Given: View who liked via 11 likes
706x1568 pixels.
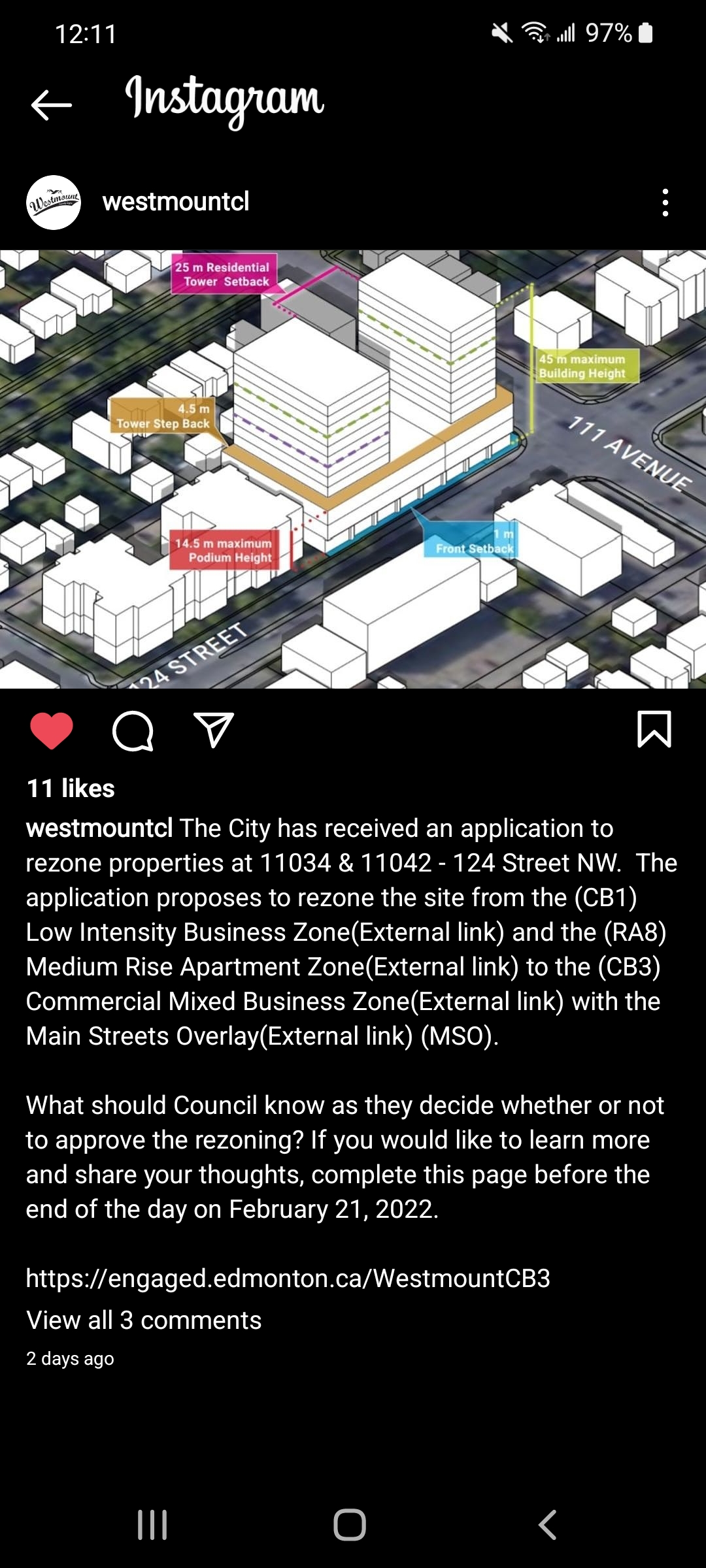Looking at the screenshot, I should tap(71, 789).
